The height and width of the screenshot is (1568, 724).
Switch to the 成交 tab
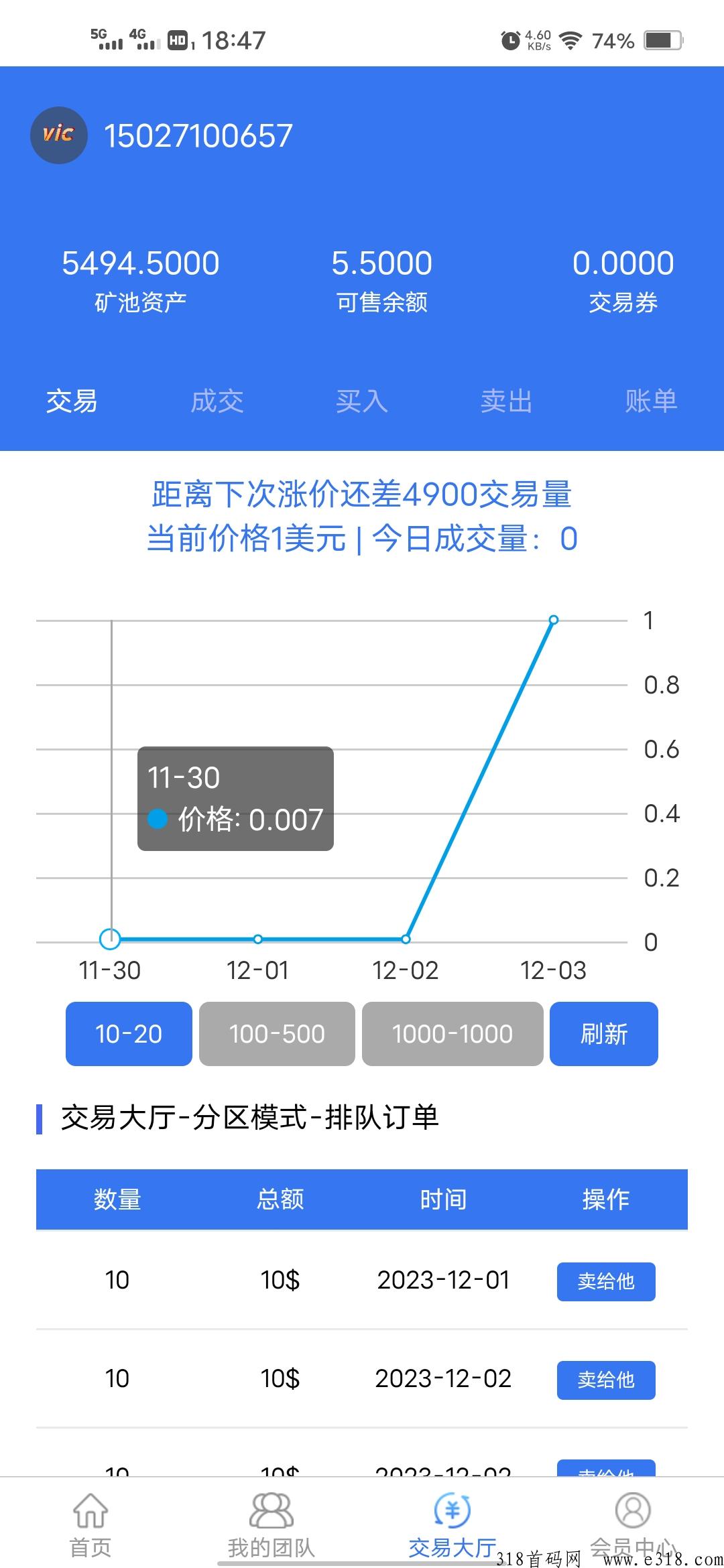point(217,401)
